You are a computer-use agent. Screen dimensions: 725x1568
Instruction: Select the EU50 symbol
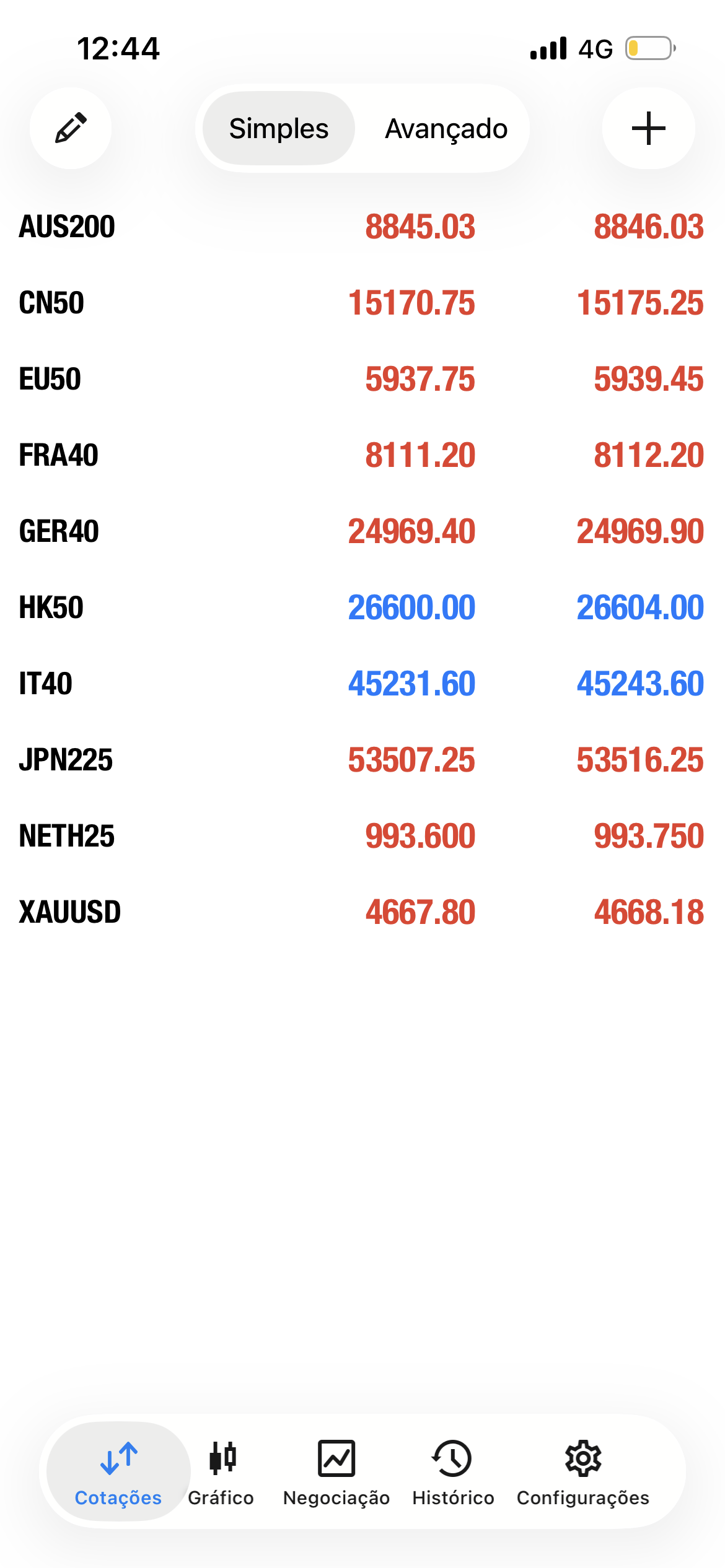50,379
